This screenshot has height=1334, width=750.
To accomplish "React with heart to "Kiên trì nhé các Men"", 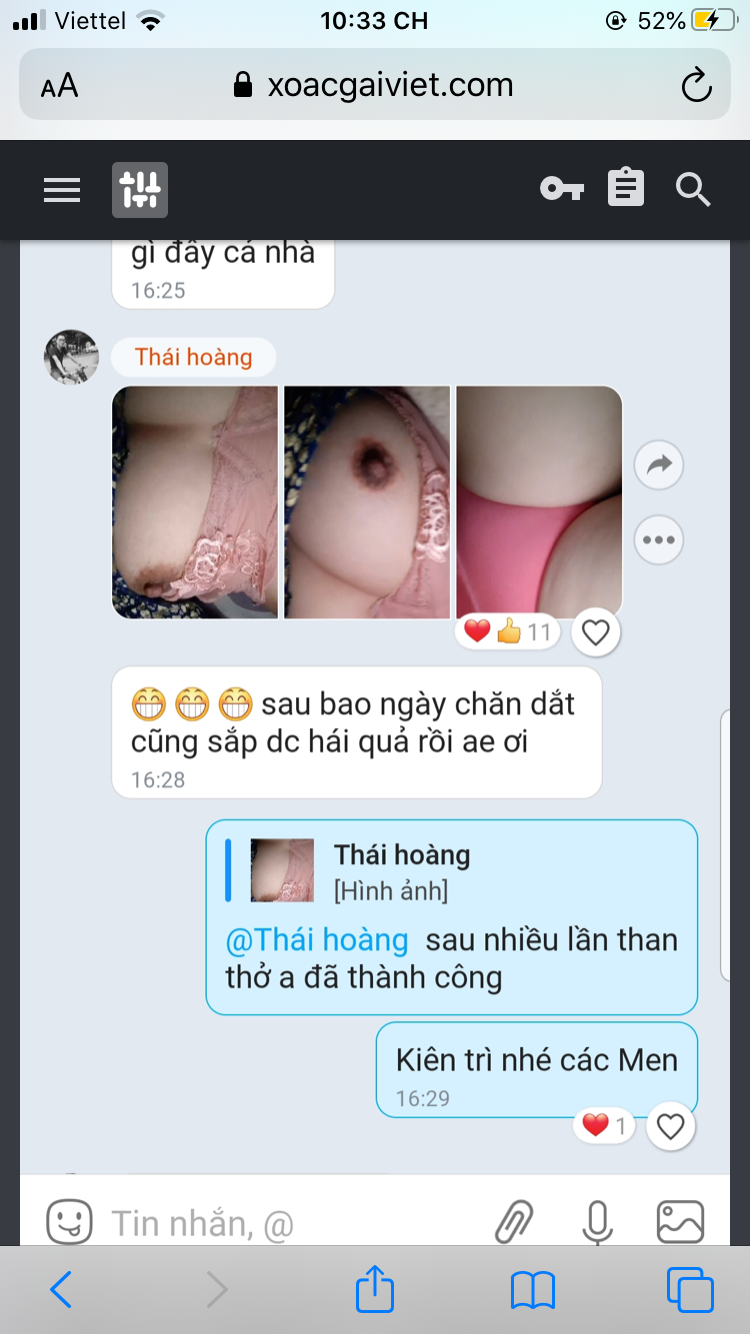I will (670, 1127).
